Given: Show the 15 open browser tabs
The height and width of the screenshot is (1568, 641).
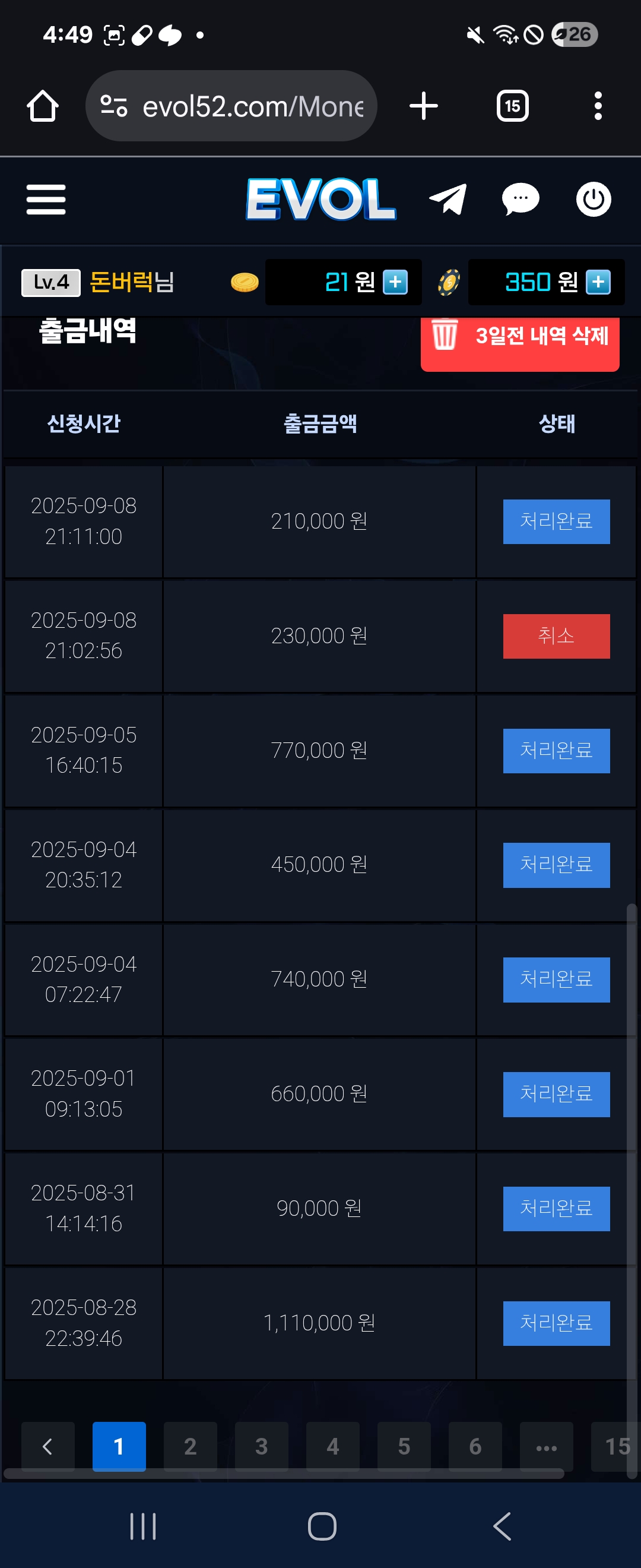Looking at the screenshot, I should coord(512,106).
